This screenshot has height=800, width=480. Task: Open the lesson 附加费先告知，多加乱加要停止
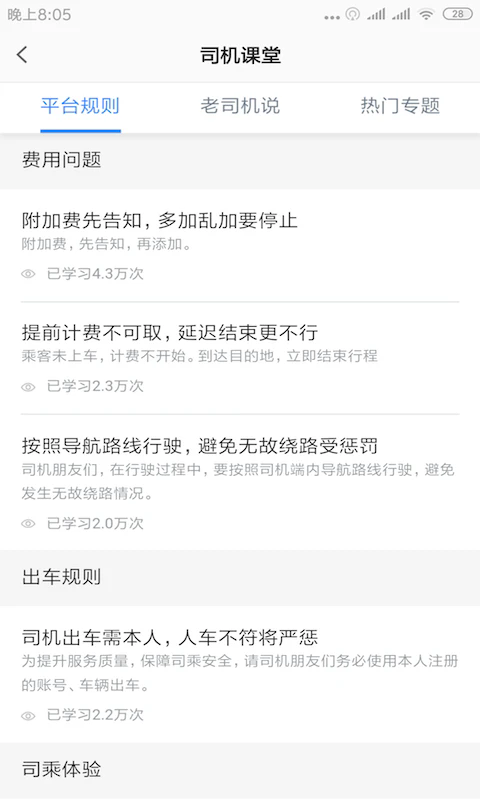pyautogui.click(x=240, y=246)
